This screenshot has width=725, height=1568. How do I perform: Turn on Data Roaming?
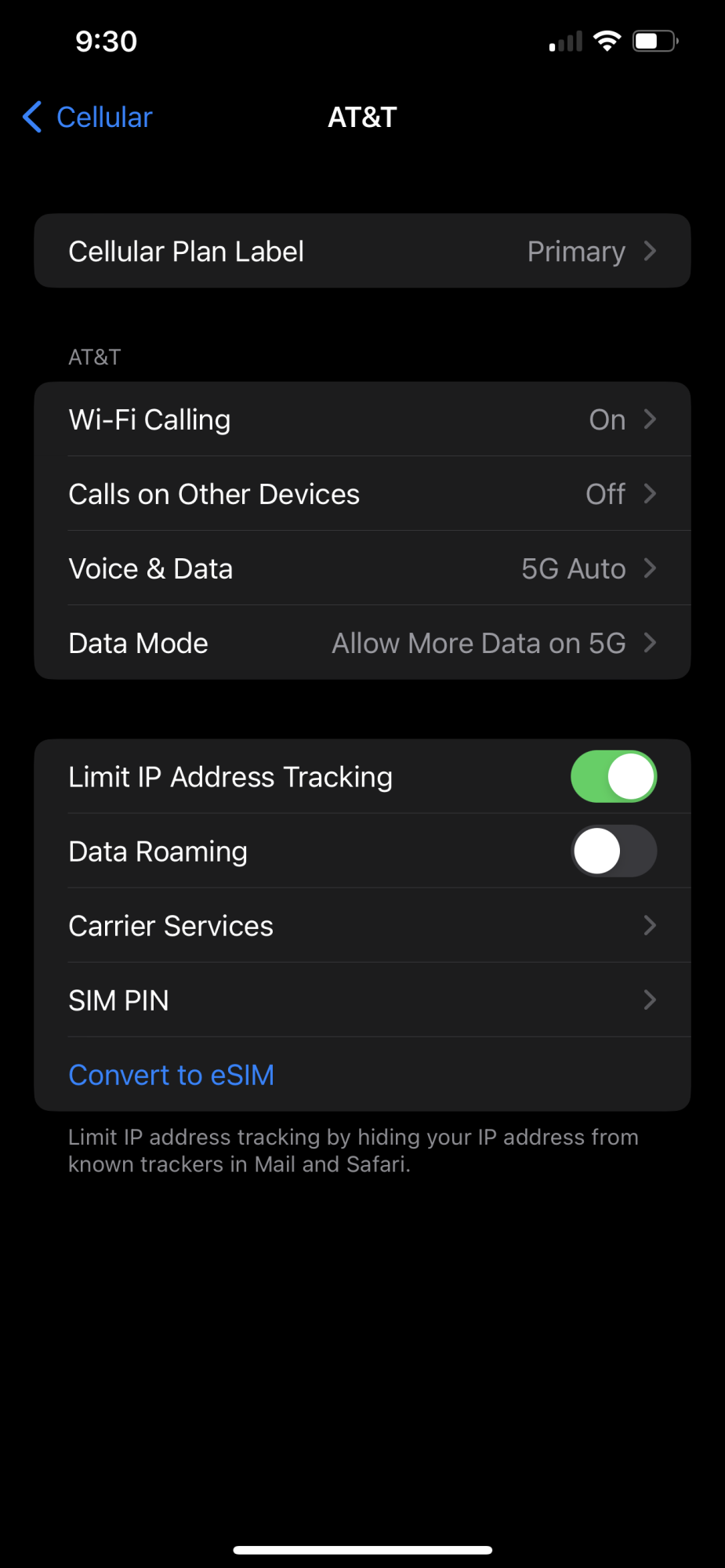613,851
